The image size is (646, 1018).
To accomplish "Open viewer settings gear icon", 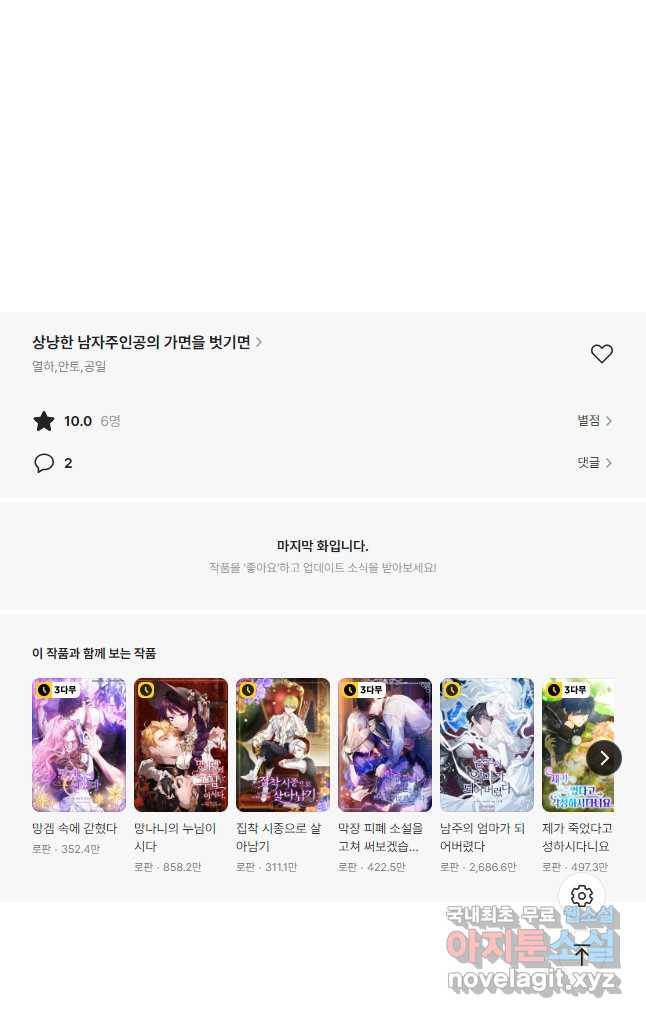I will (582, 896).
